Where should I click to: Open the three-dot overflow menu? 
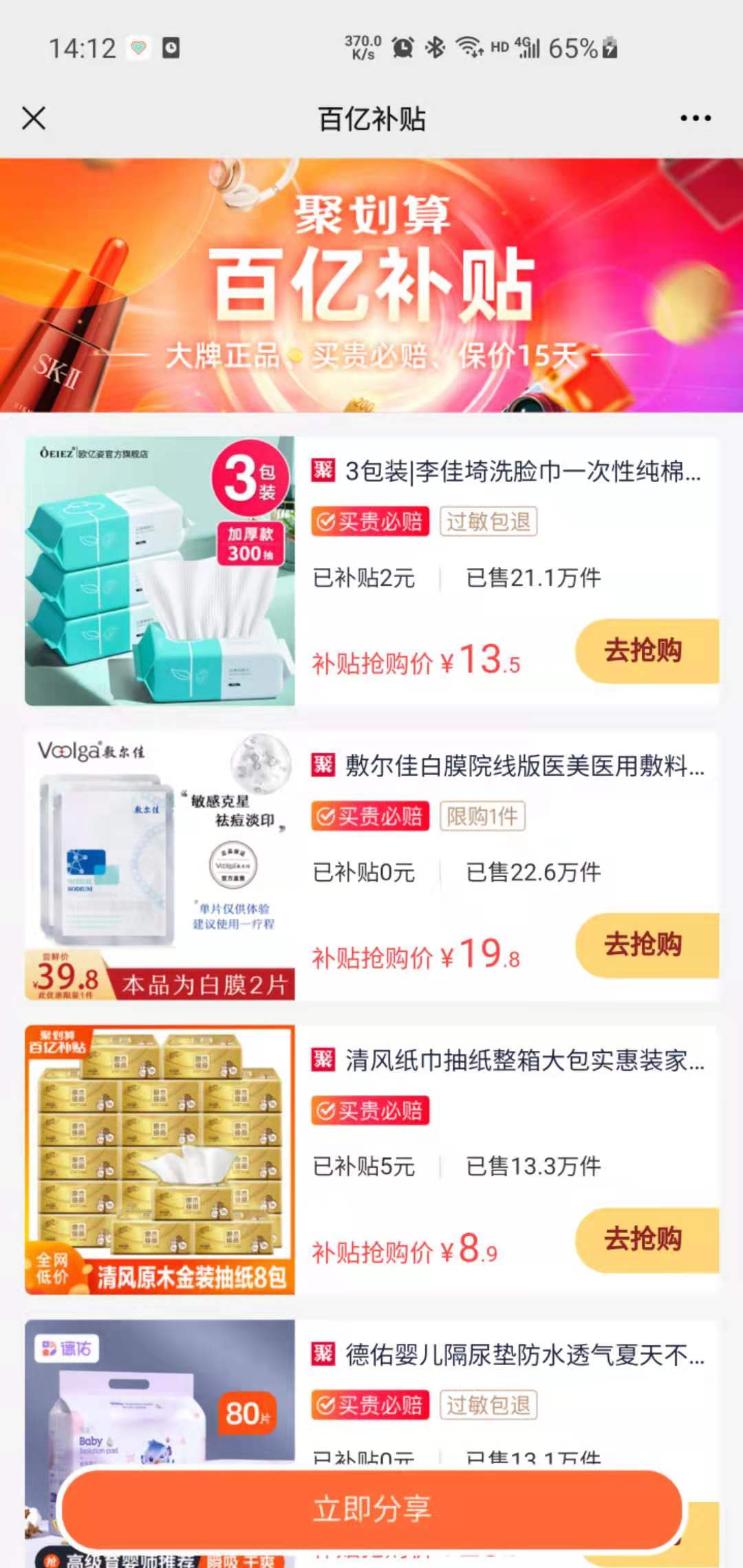(696, 118)
